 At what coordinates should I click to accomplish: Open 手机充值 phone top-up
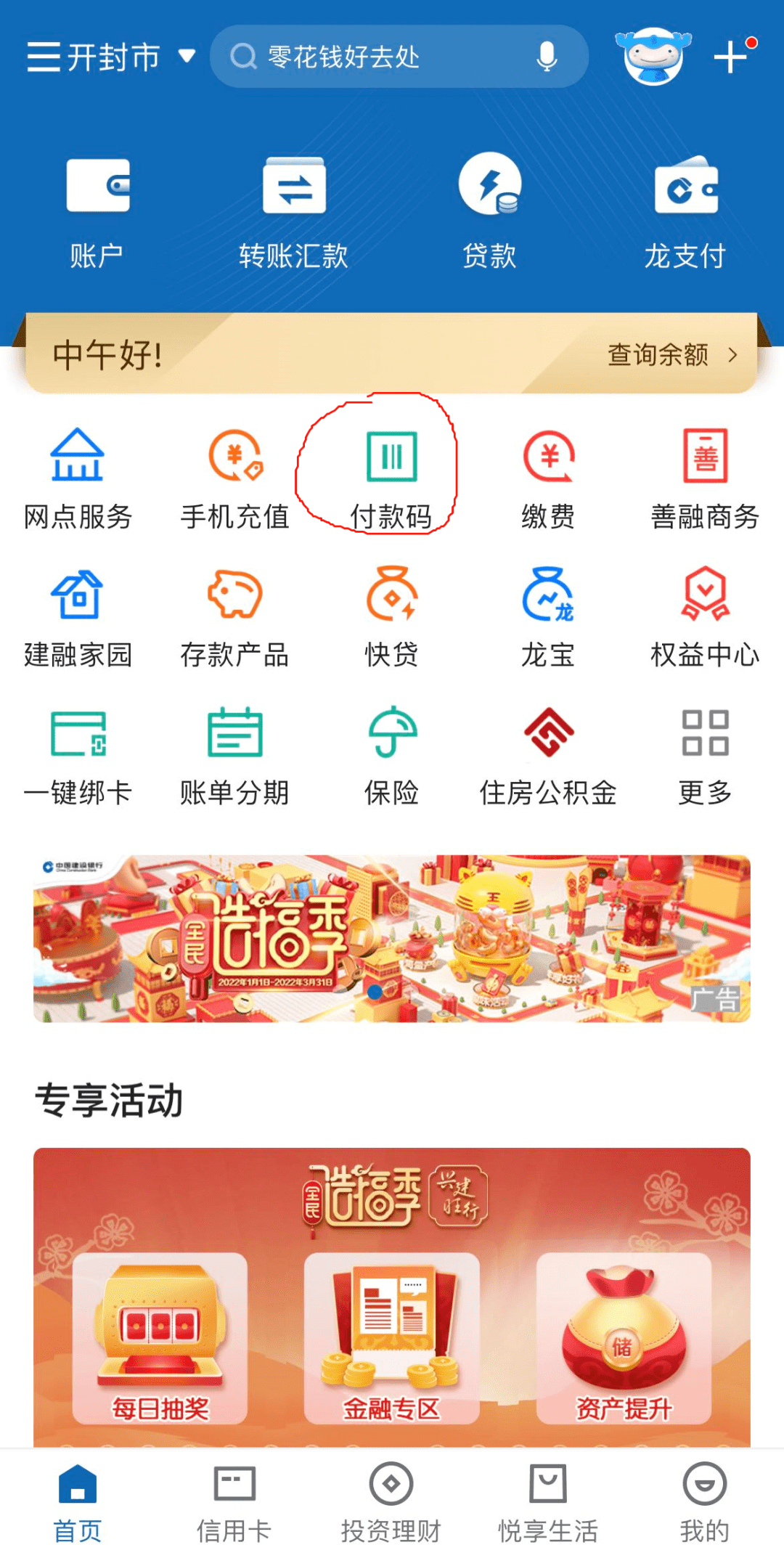[234, 476]
